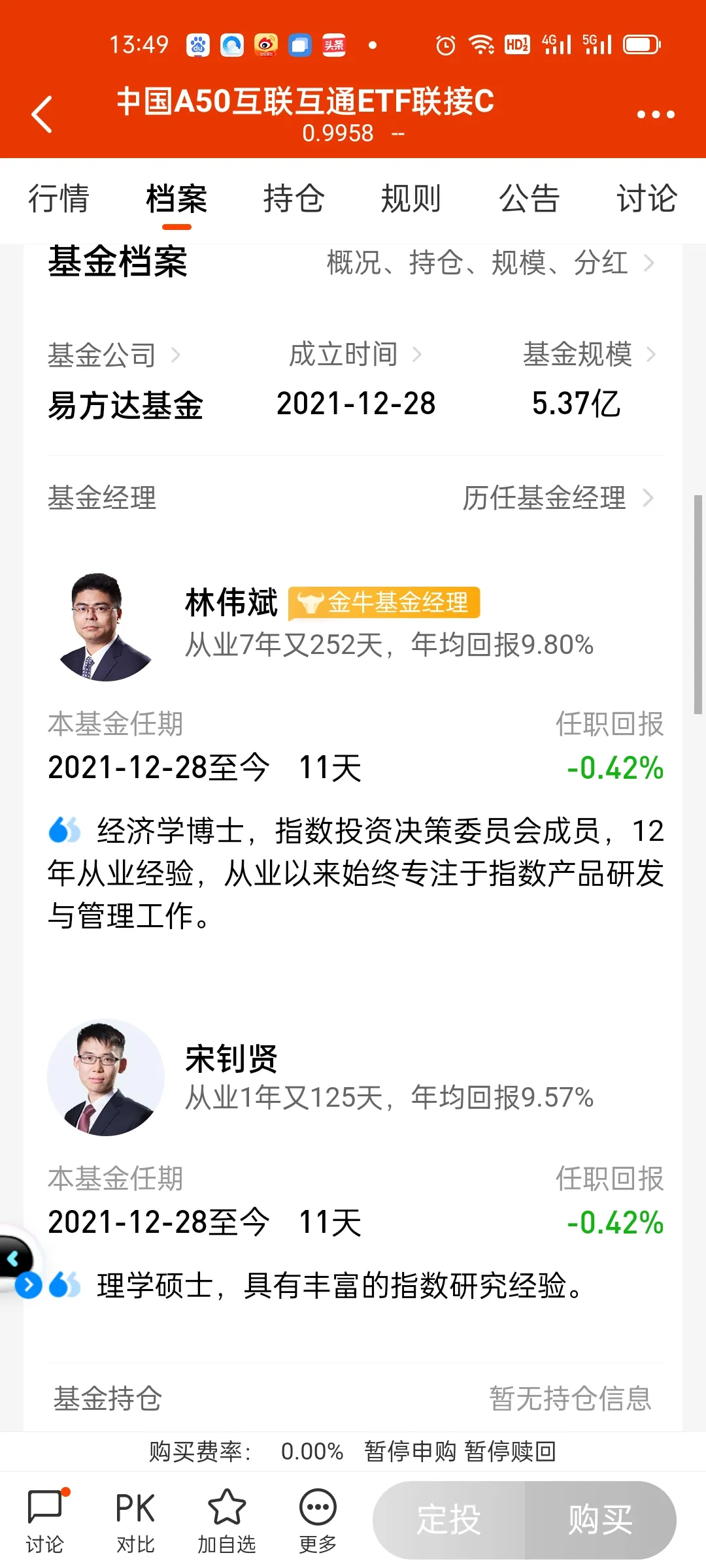Viewport: 706px width, 1568px height.
Task: View 基金公司 details
Action: [114, 355]
